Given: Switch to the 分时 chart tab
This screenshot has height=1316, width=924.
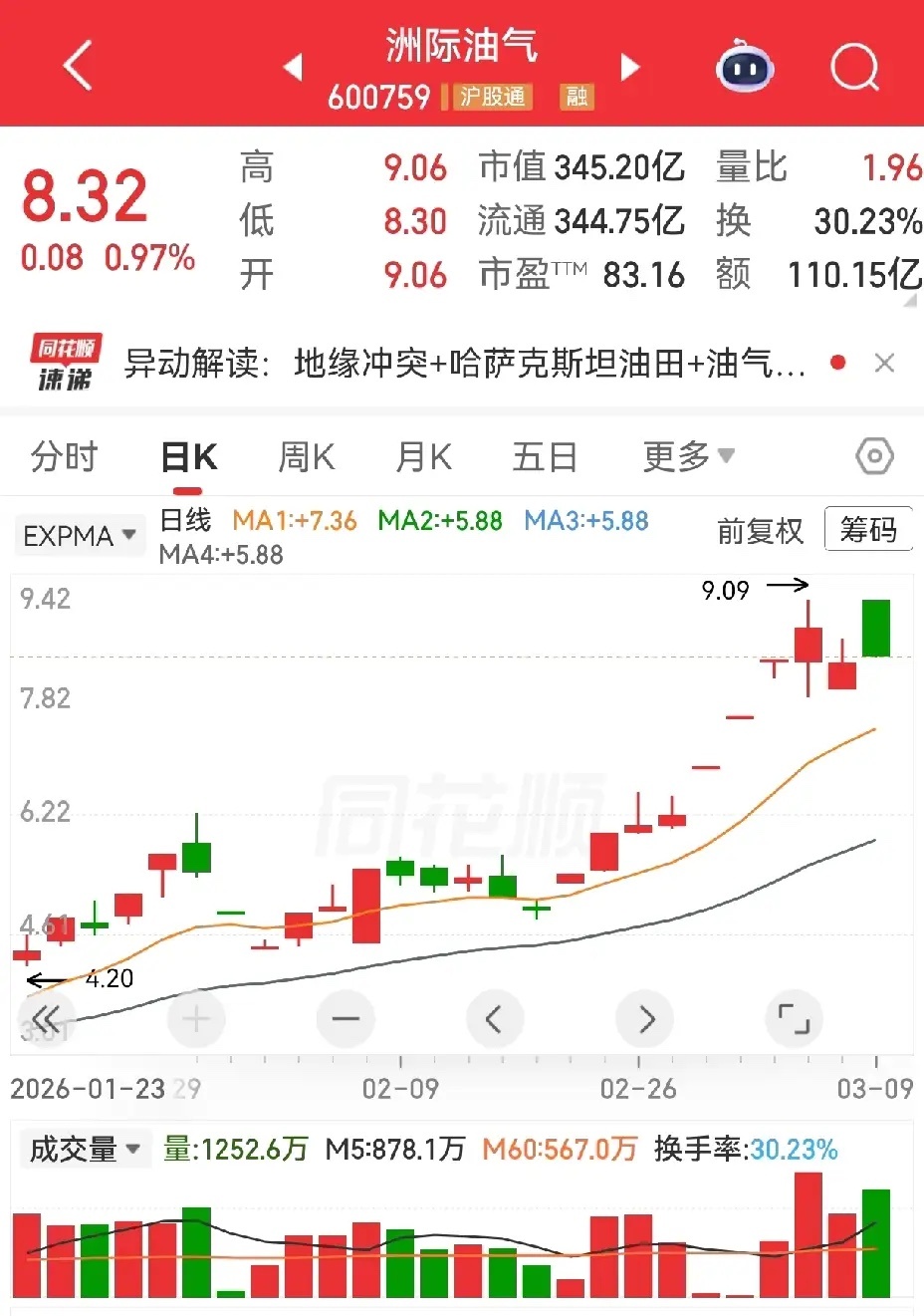Looking at the screenshot, I should 65,457.
